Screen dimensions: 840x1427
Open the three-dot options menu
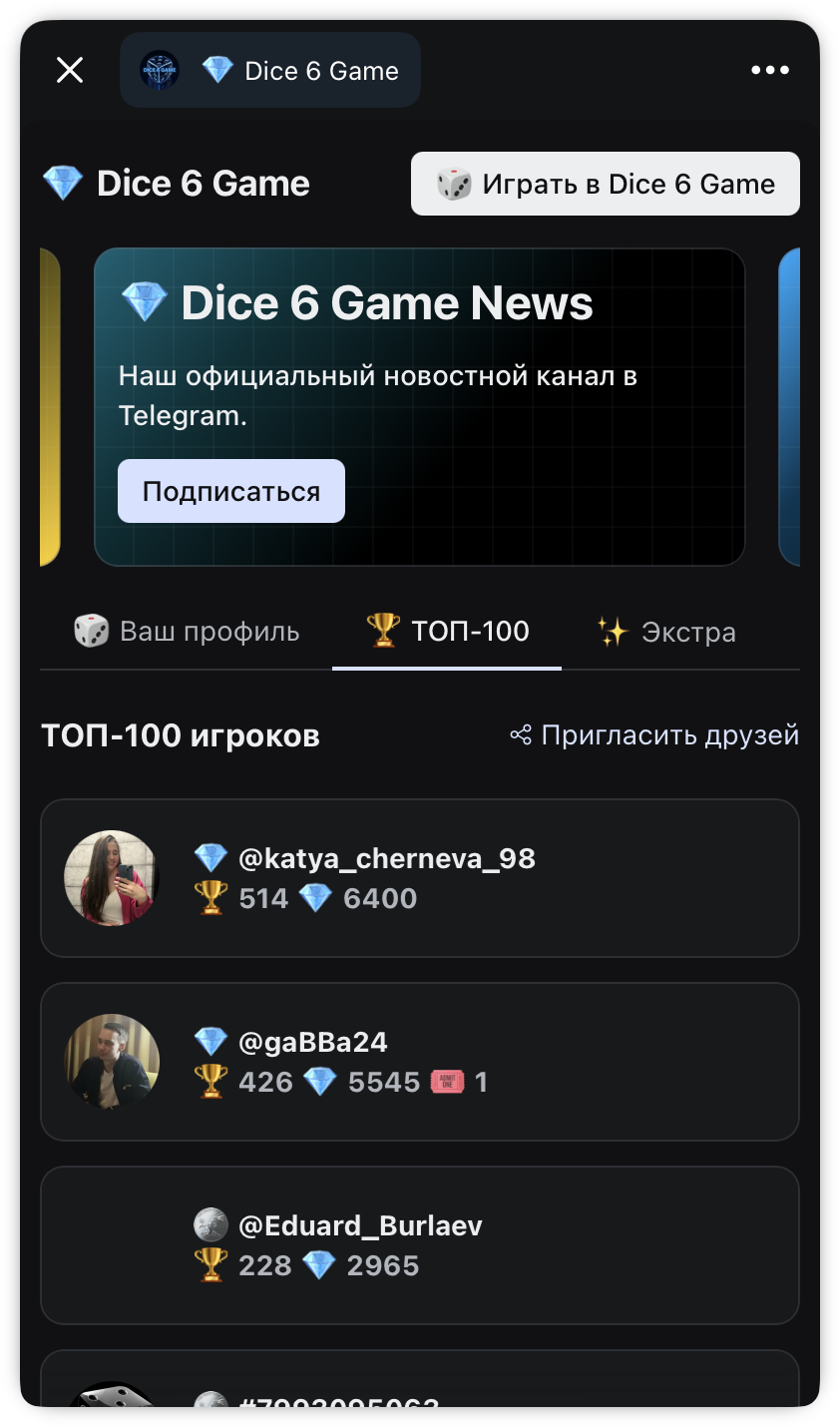[x=769, y=70]
